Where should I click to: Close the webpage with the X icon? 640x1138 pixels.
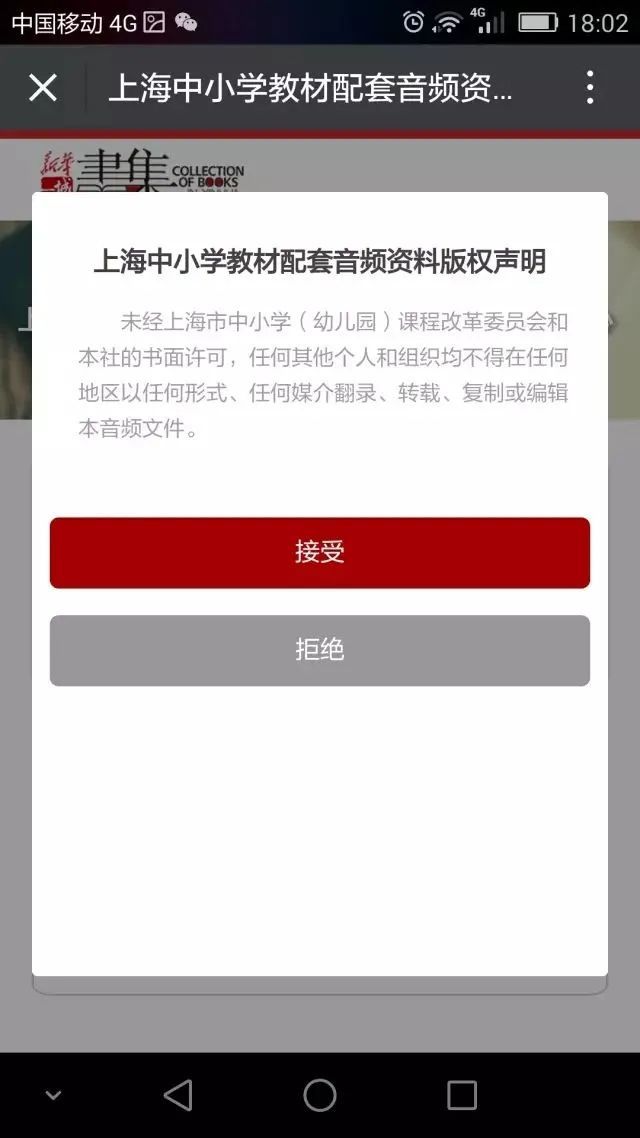tap(43, 88)
